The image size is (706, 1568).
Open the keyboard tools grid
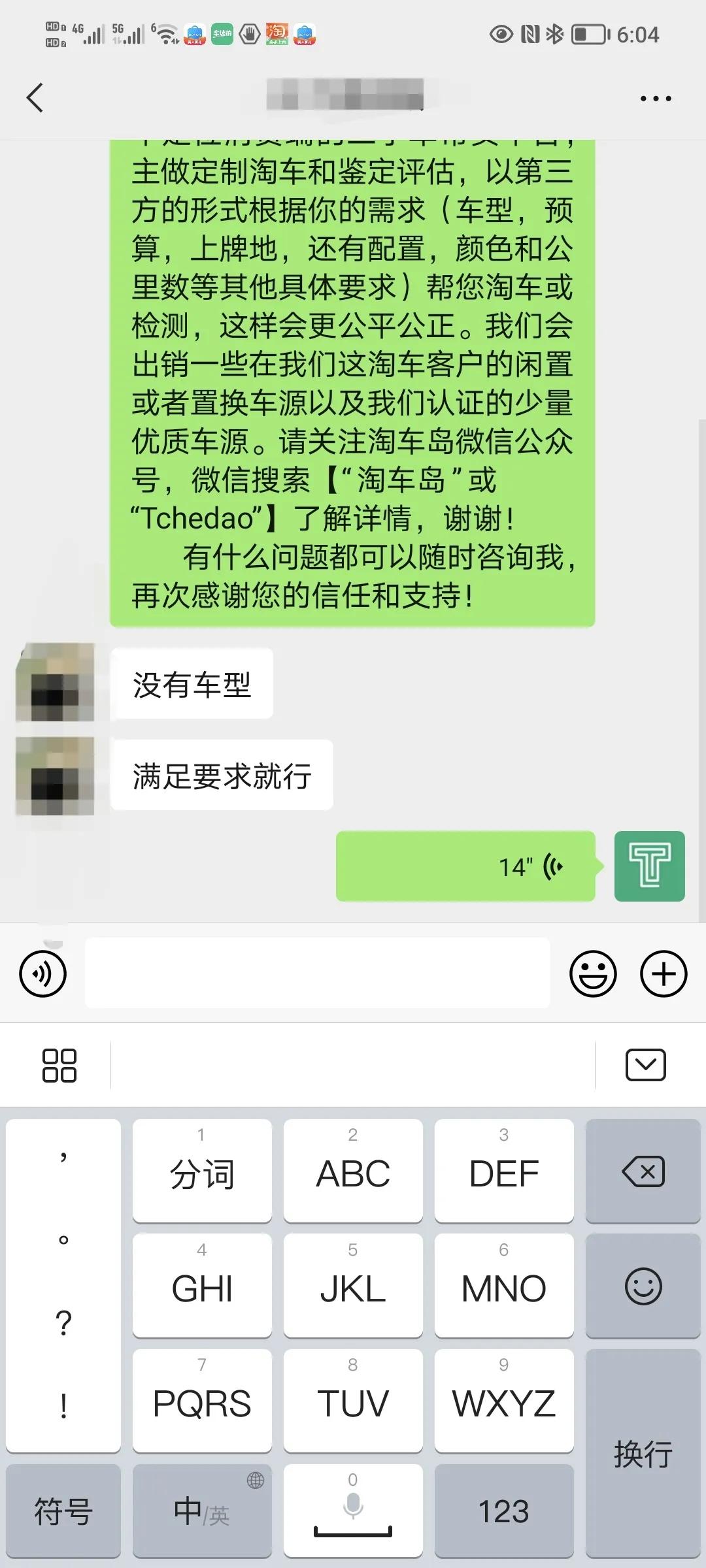pyautogui.click(x=59, y=1066)
